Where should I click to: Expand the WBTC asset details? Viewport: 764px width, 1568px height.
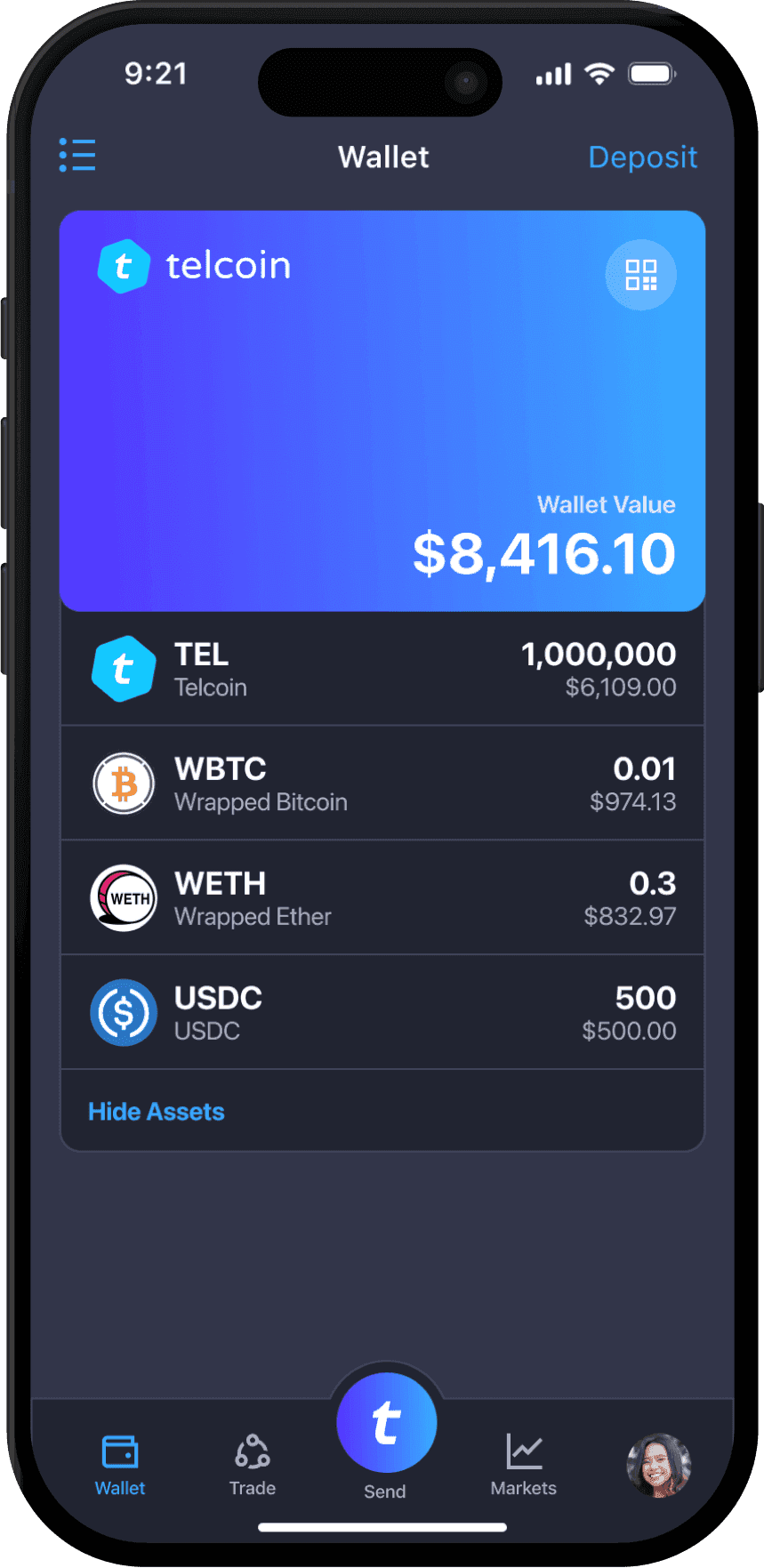click(382, 783)
